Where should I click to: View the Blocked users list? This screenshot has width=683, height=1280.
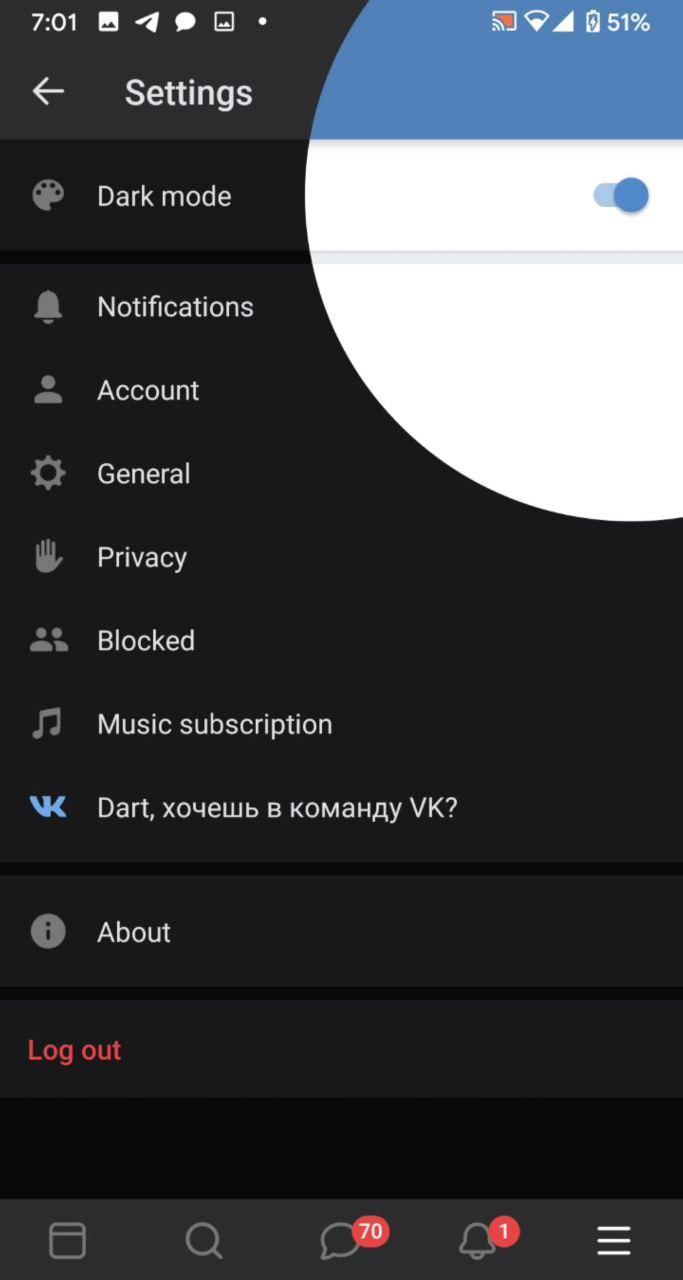point(146,641)
